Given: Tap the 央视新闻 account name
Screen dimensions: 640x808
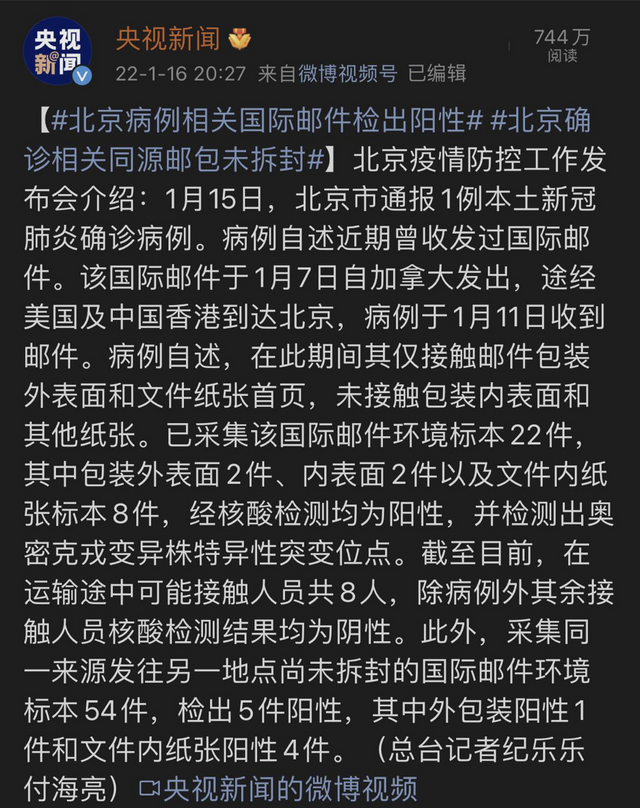Looking at the screenshot, I should click(x=167, y=38).
